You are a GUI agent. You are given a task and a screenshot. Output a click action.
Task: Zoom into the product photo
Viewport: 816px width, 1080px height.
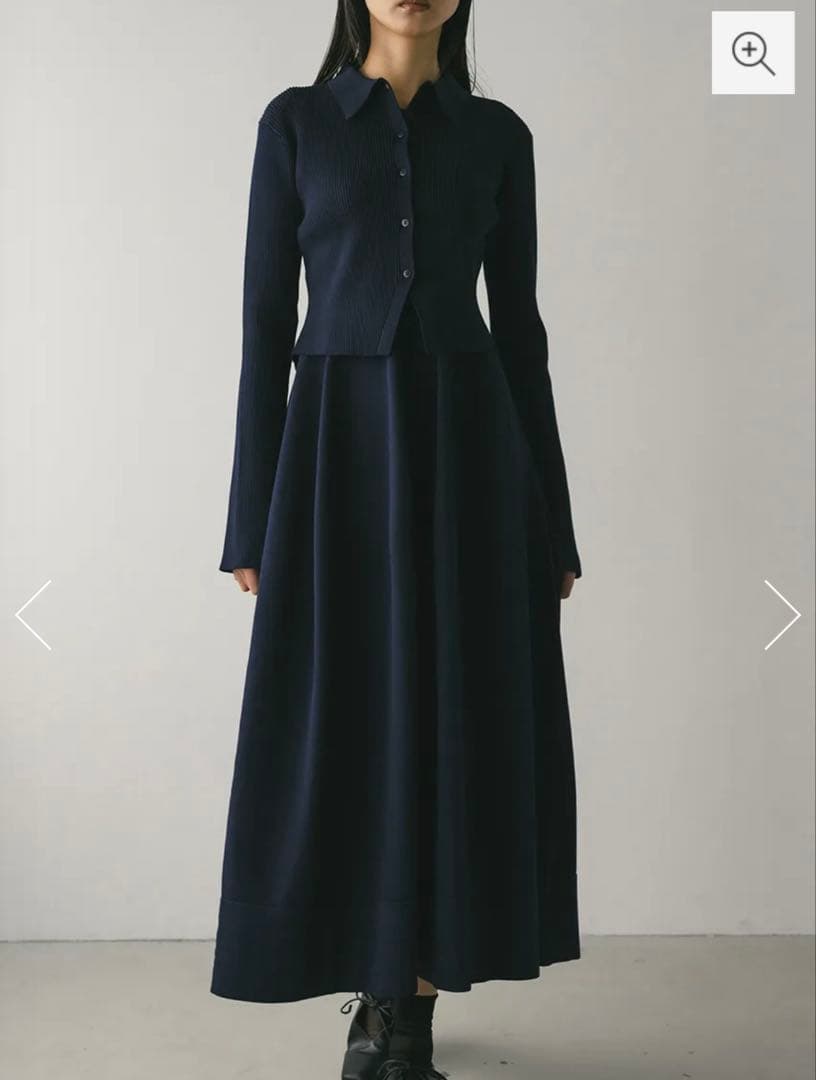(753, 53)
